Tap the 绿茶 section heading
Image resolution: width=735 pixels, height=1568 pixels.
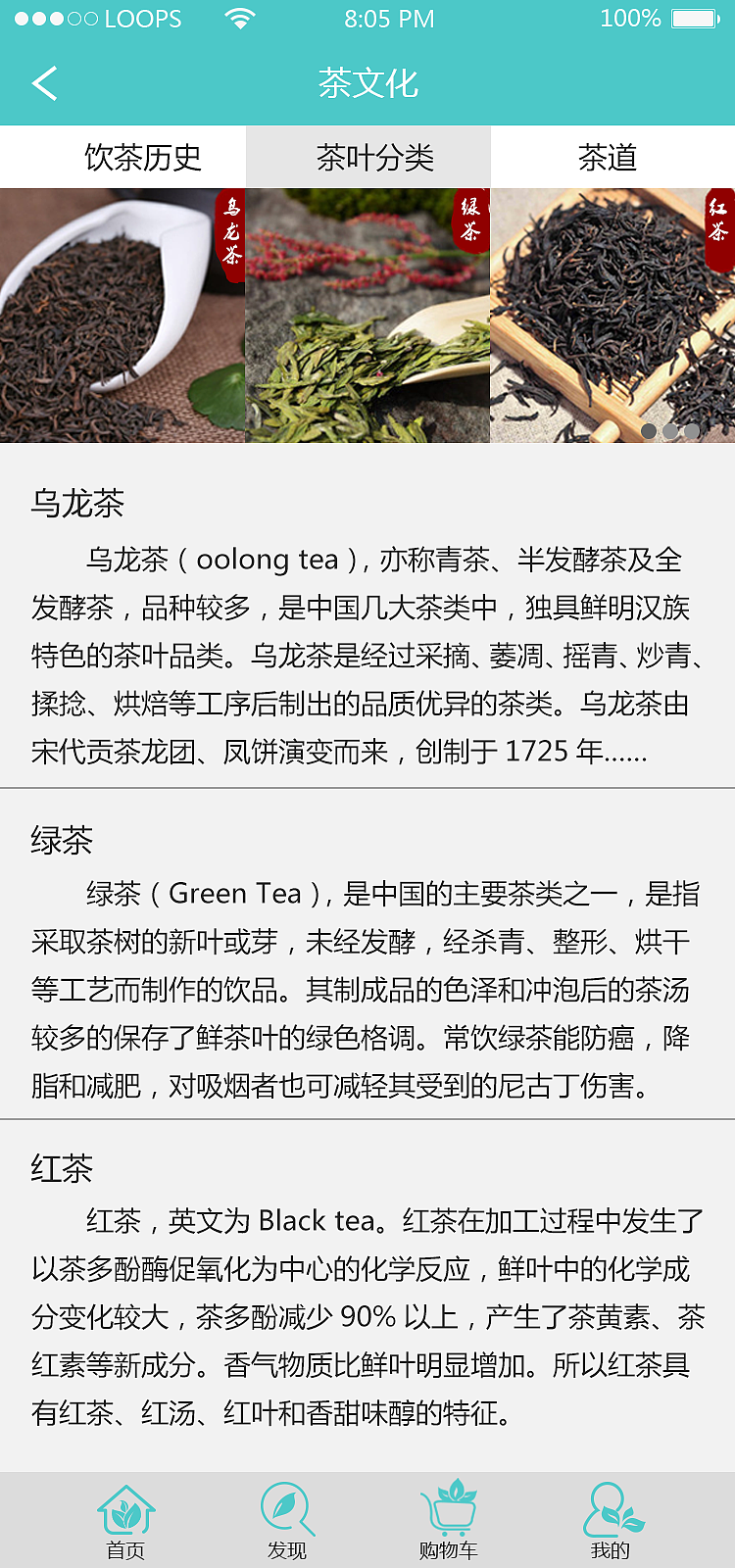(59, 841)
